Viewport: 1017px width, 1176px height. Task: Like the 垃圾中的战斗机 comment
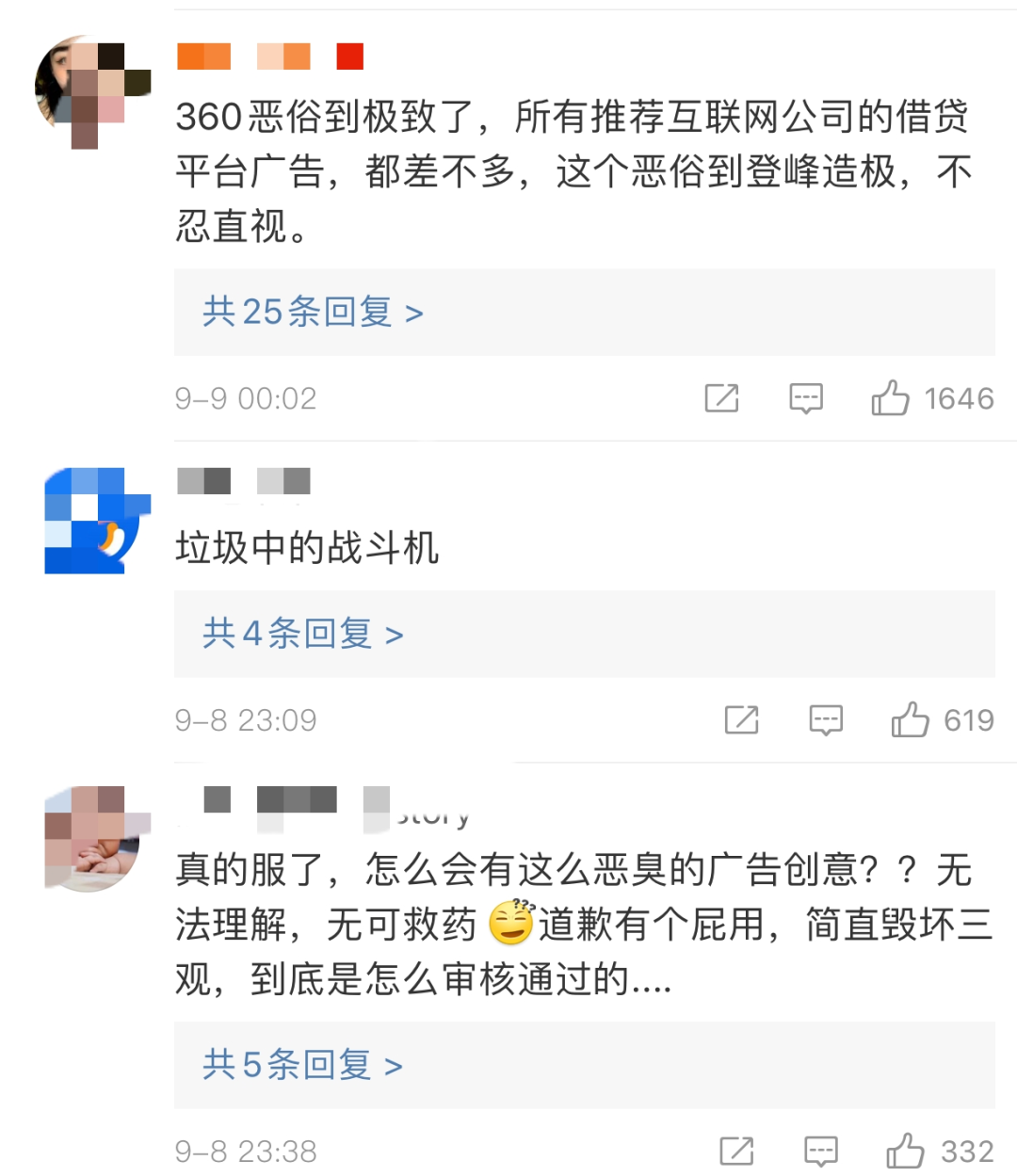910,720
